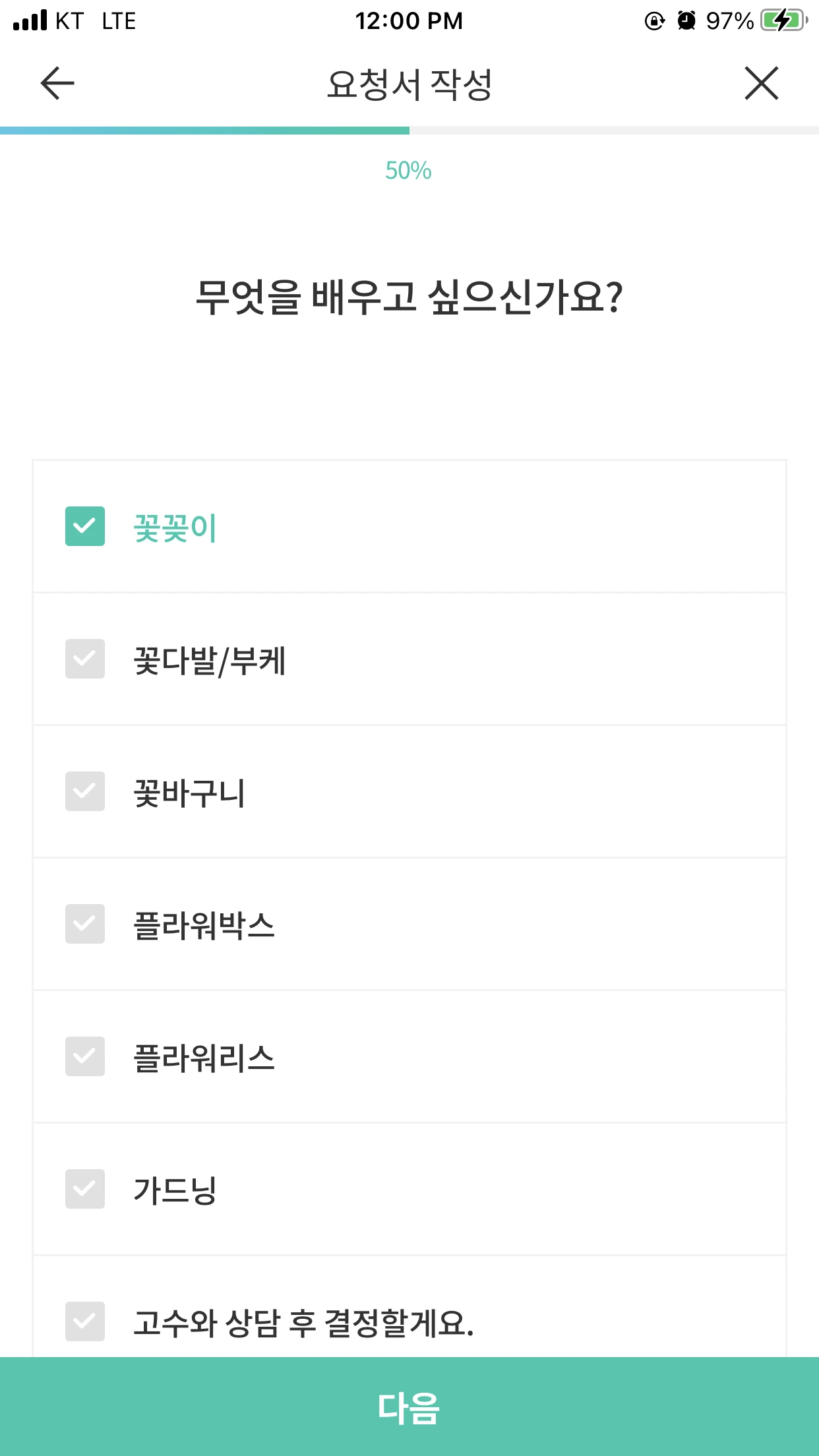Select the 플라워박스 option
The image size is (819, 1456).
pos(84,925)
